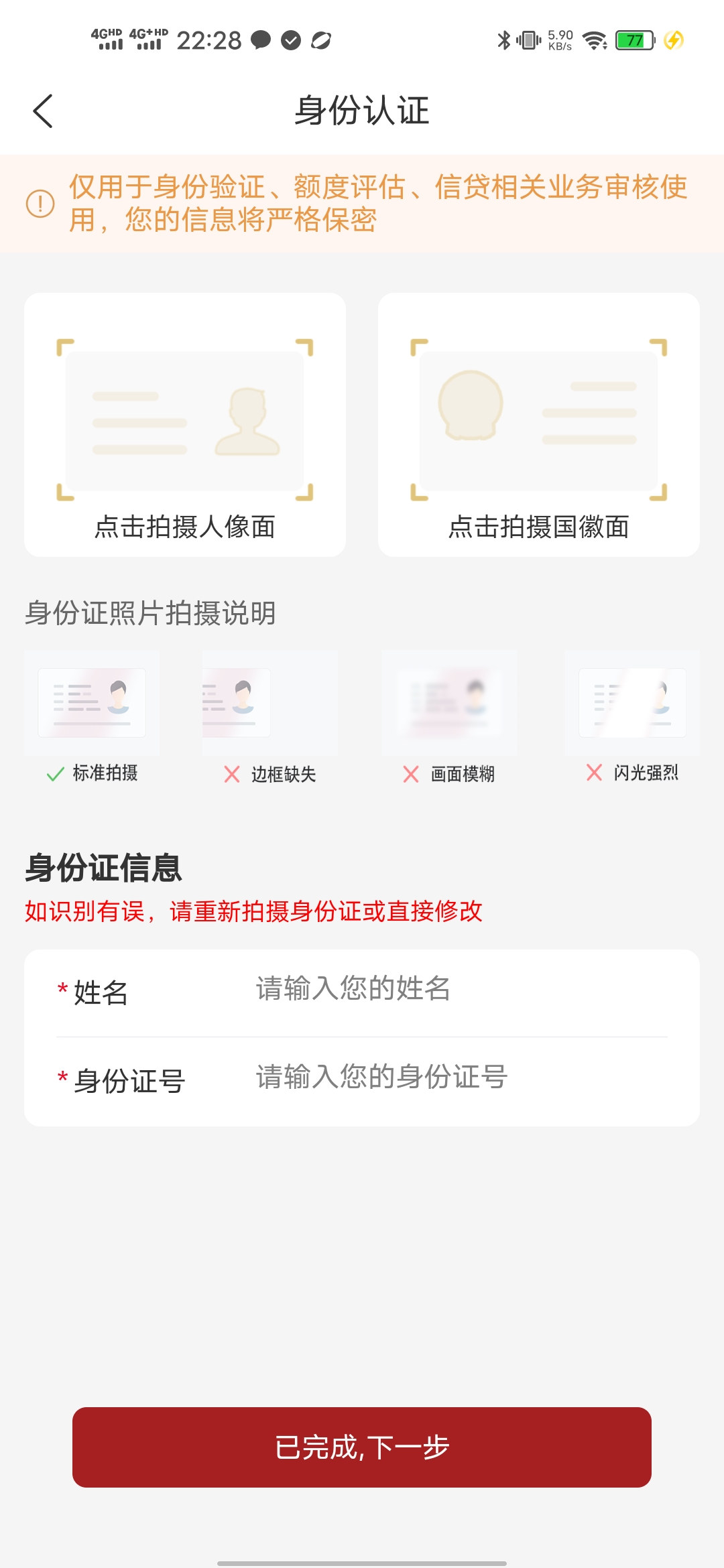Go back from 身份认证 page

(x=43, y=111)
